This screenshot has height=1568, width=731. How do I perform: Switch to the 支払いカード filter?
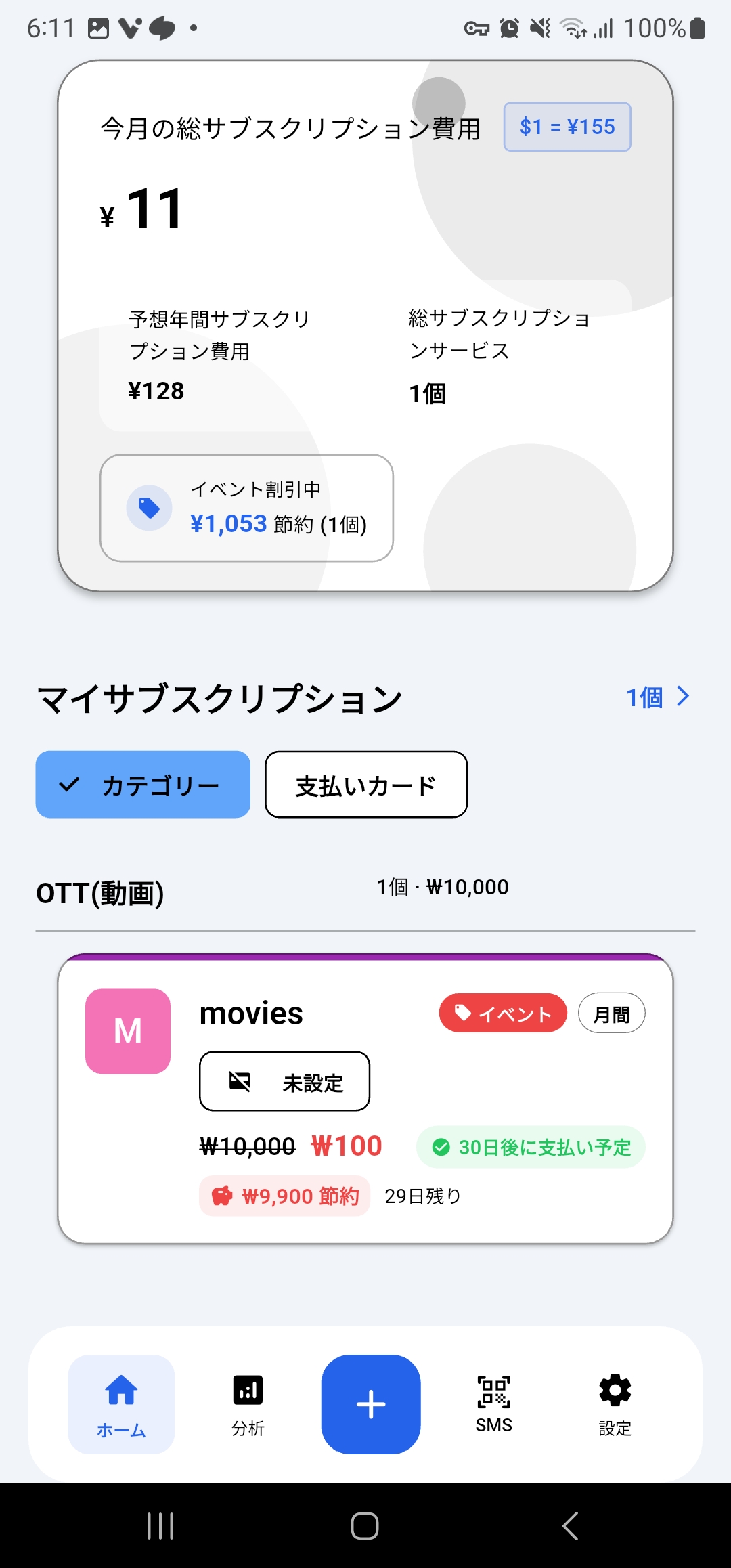[365, 785]
